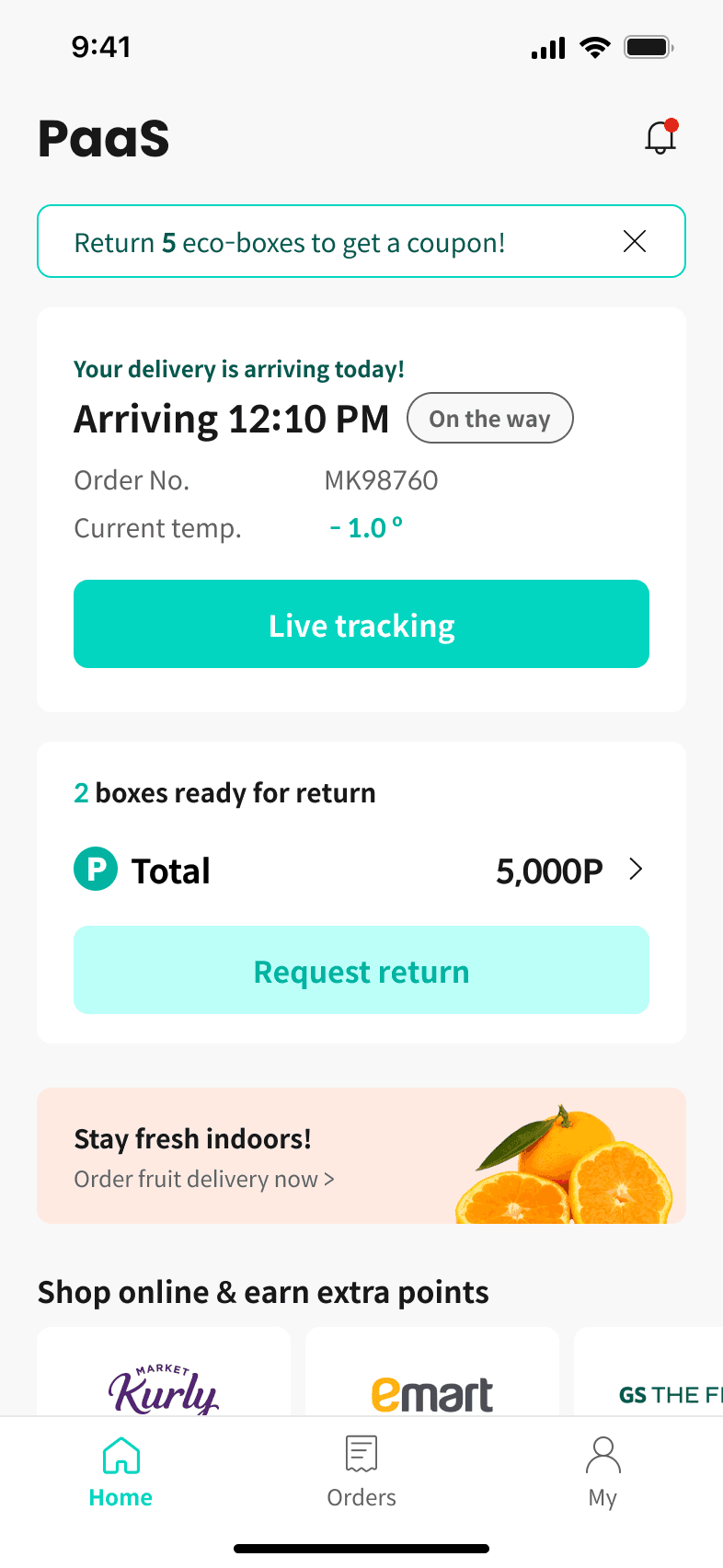Switch to the Home tab
The width and height of the screenshot is (723, 1568).
[x=120, y=1472]
